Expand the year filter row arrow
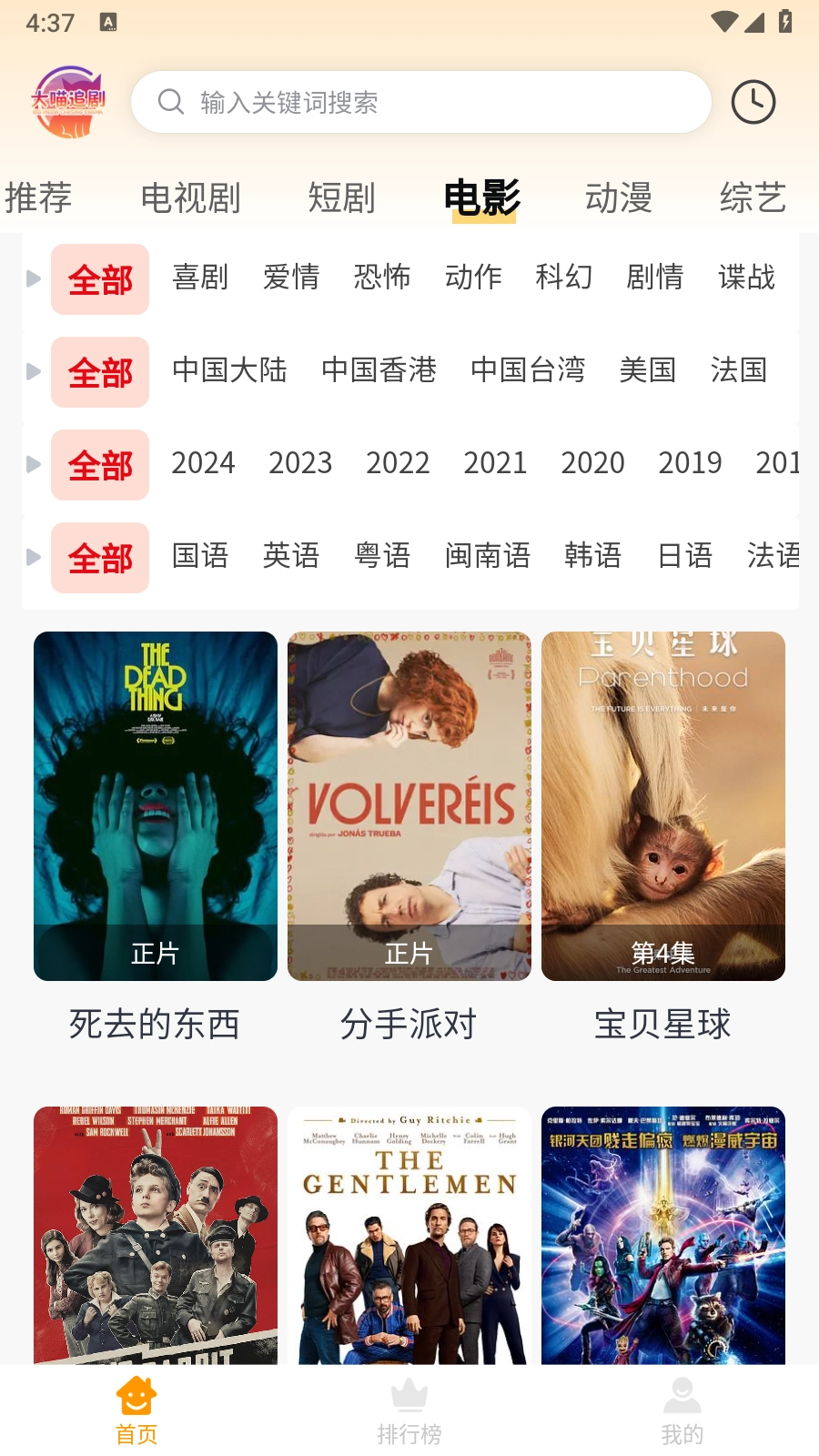Viewport: 819px width, 1456px height. coord(33,464)
